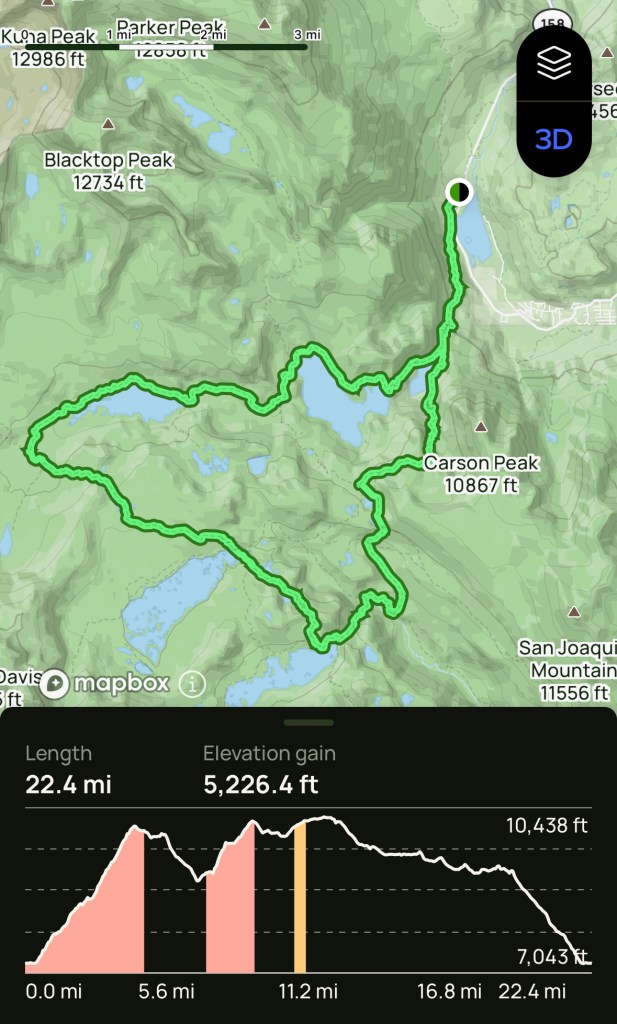Viewport: 617px width, 1024px height.
Task: Tap the bottom sheet drag handle
Action: [308, 722]
